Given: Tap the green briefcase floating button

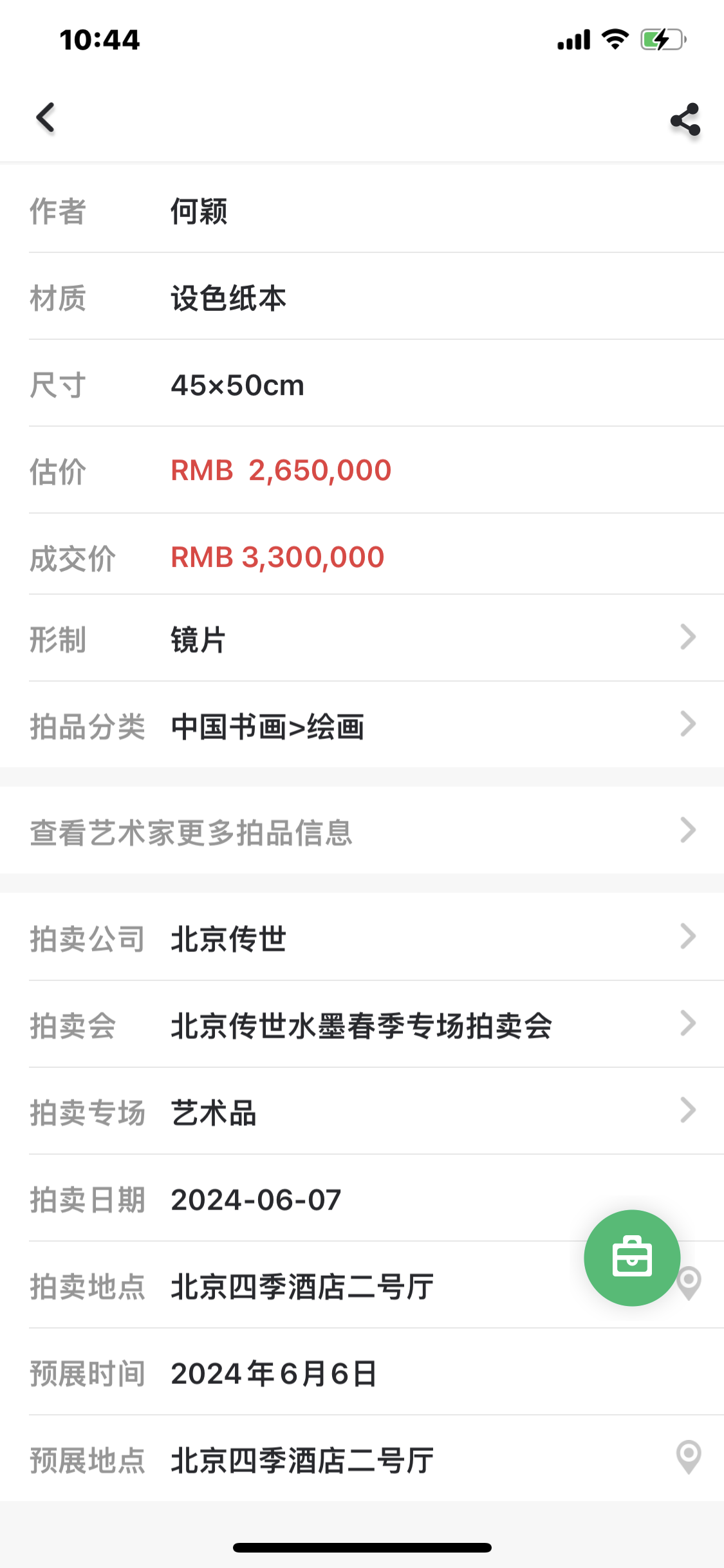Looking at the screenshot, I should click(632, 1258).
